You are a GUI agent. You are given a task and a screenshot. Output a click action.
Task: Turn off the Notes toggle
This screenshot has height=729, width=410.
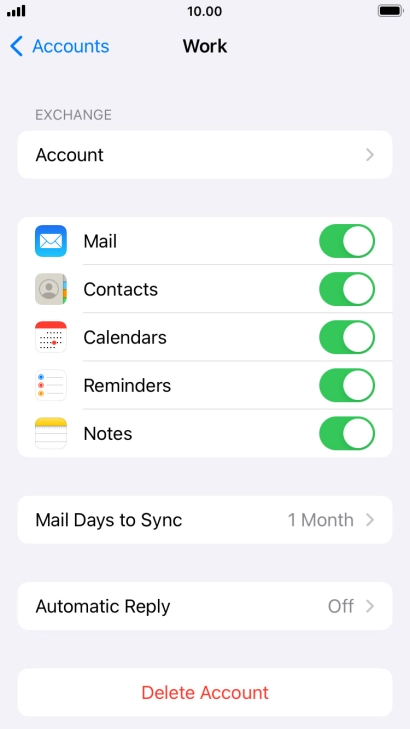pos(347,433)
